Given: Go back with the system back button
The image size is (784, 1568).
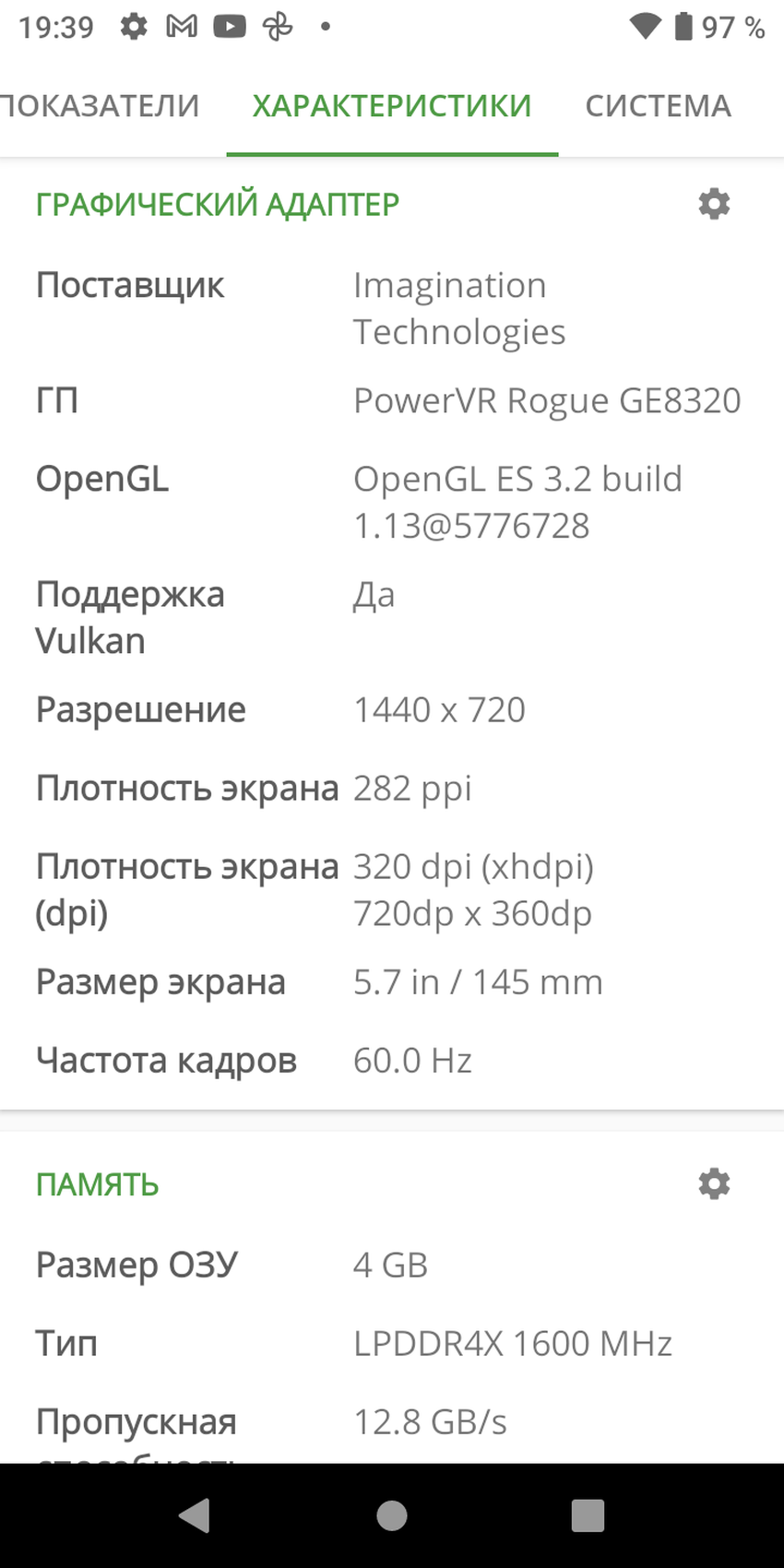Looking at the screenshot, I should pyautogui.click(x=195, y=1515).
